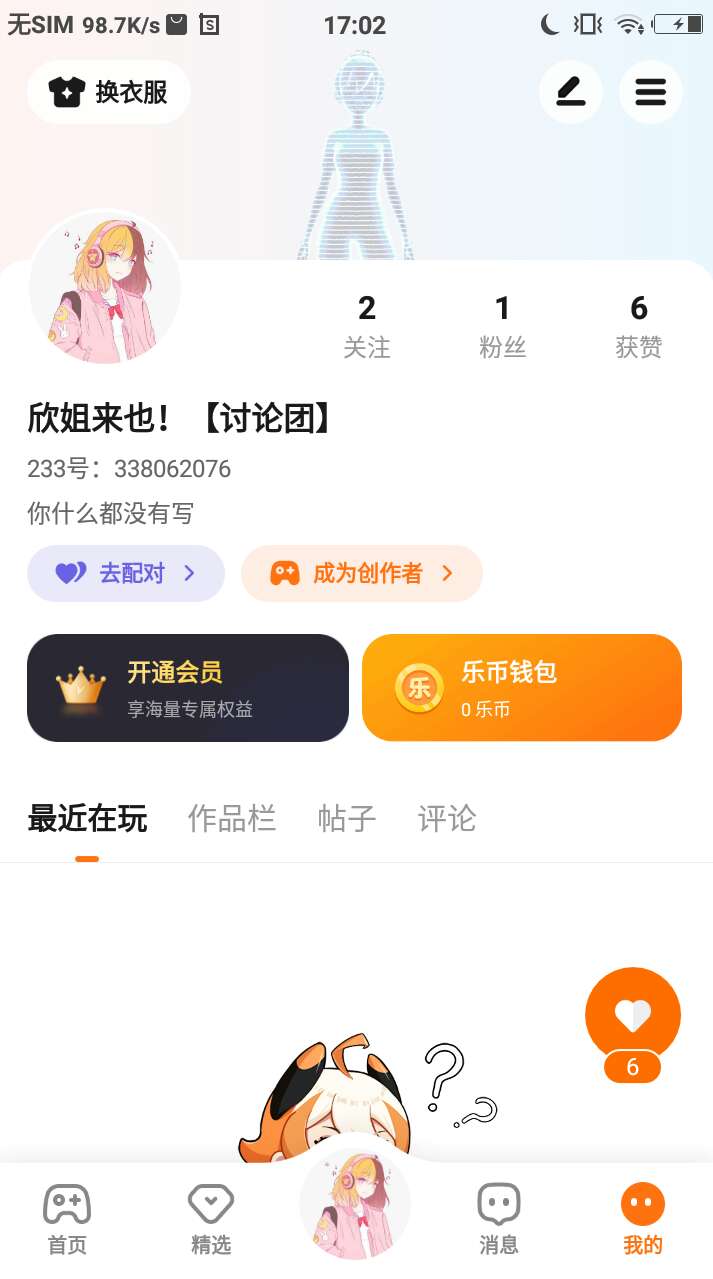This screenshot has height=1279, width=713.
Task: View the 关注 following list
Action: pyautogui.click(x=367, y=326)
